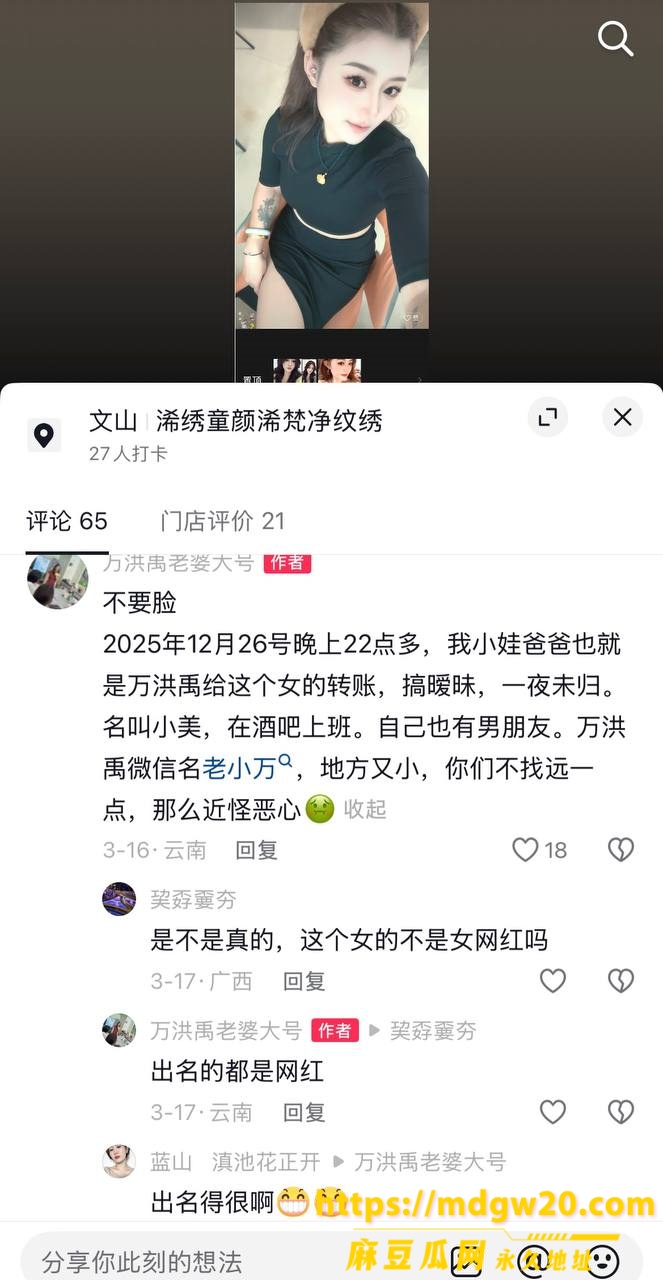Close the comments panel
The width and height of the screenshot is (663, 1280).
pyautogui.click(x=622, y=417)
